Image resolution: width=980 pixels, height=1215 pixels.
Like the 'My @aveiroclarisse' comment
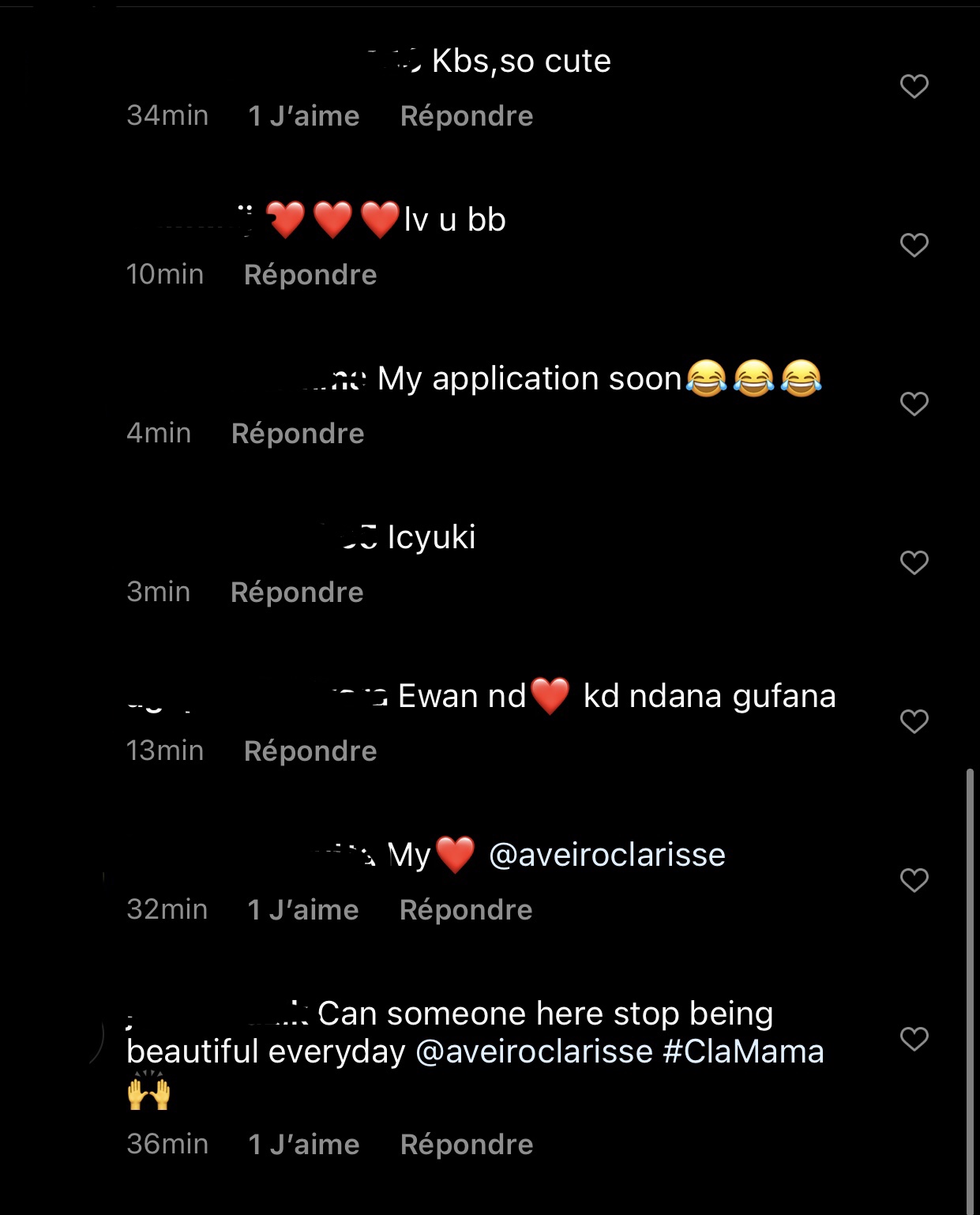[x=914, y=880]
